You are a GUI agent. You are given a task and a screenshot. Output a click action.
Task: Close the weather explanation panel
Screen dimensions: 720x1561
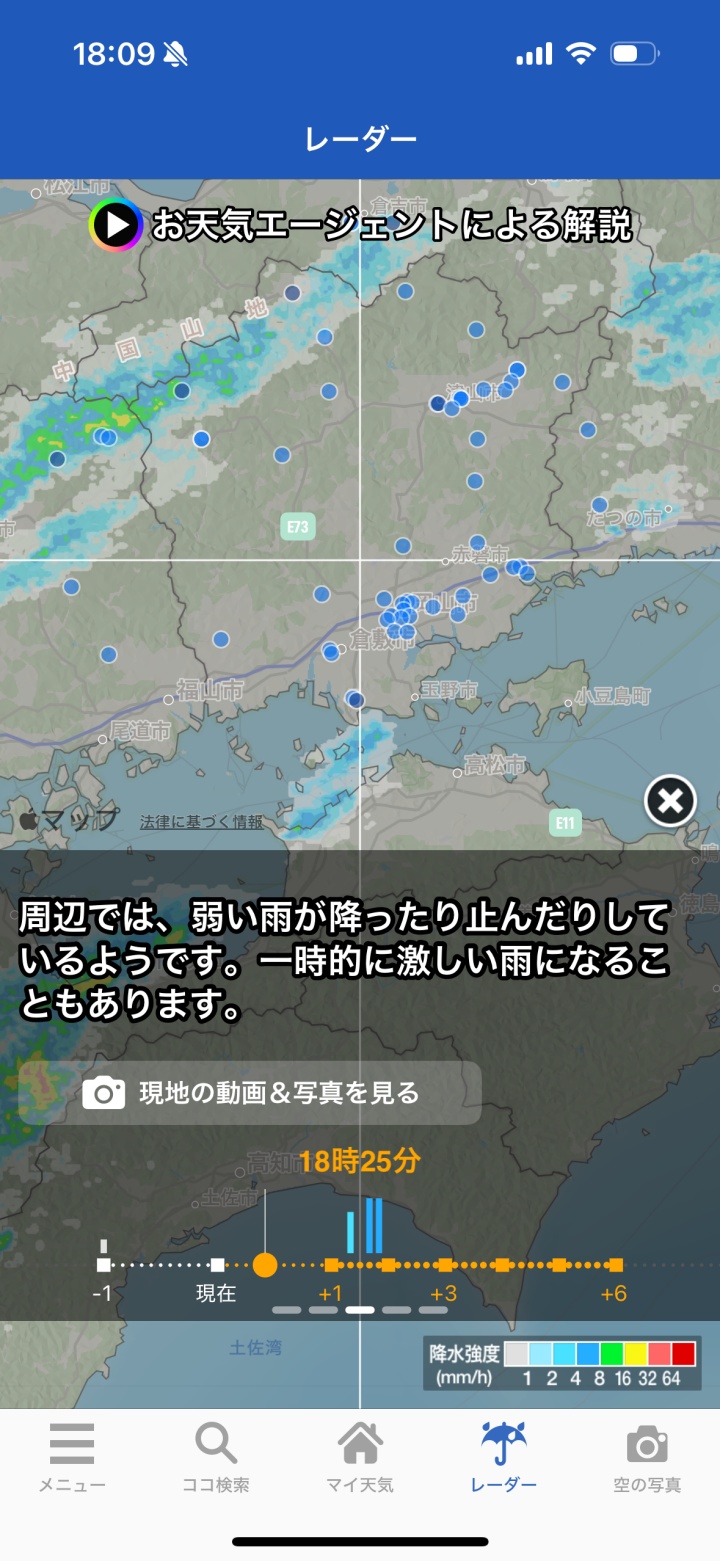point(670,800)
